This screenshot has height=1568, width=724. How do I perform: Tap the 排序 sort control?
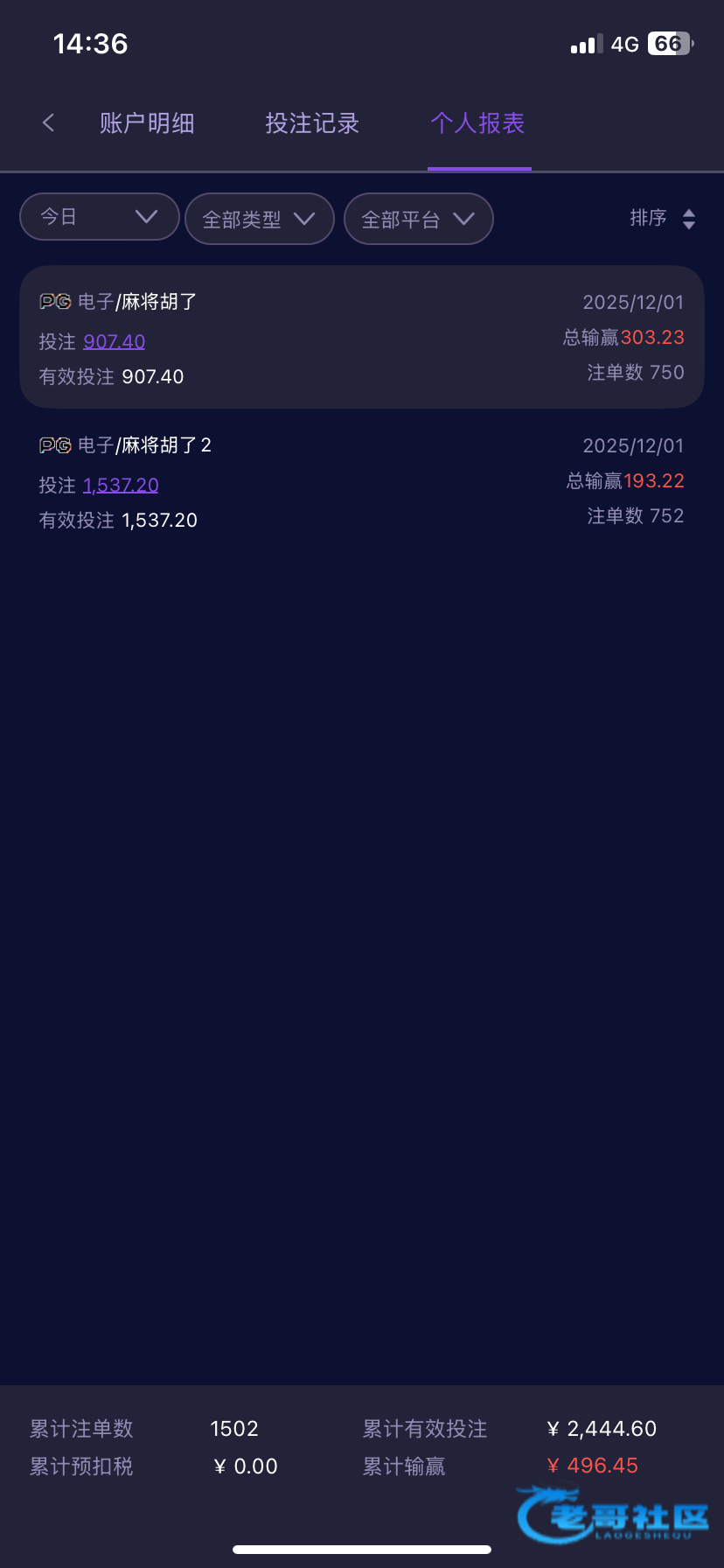click(x=663, y=219)
